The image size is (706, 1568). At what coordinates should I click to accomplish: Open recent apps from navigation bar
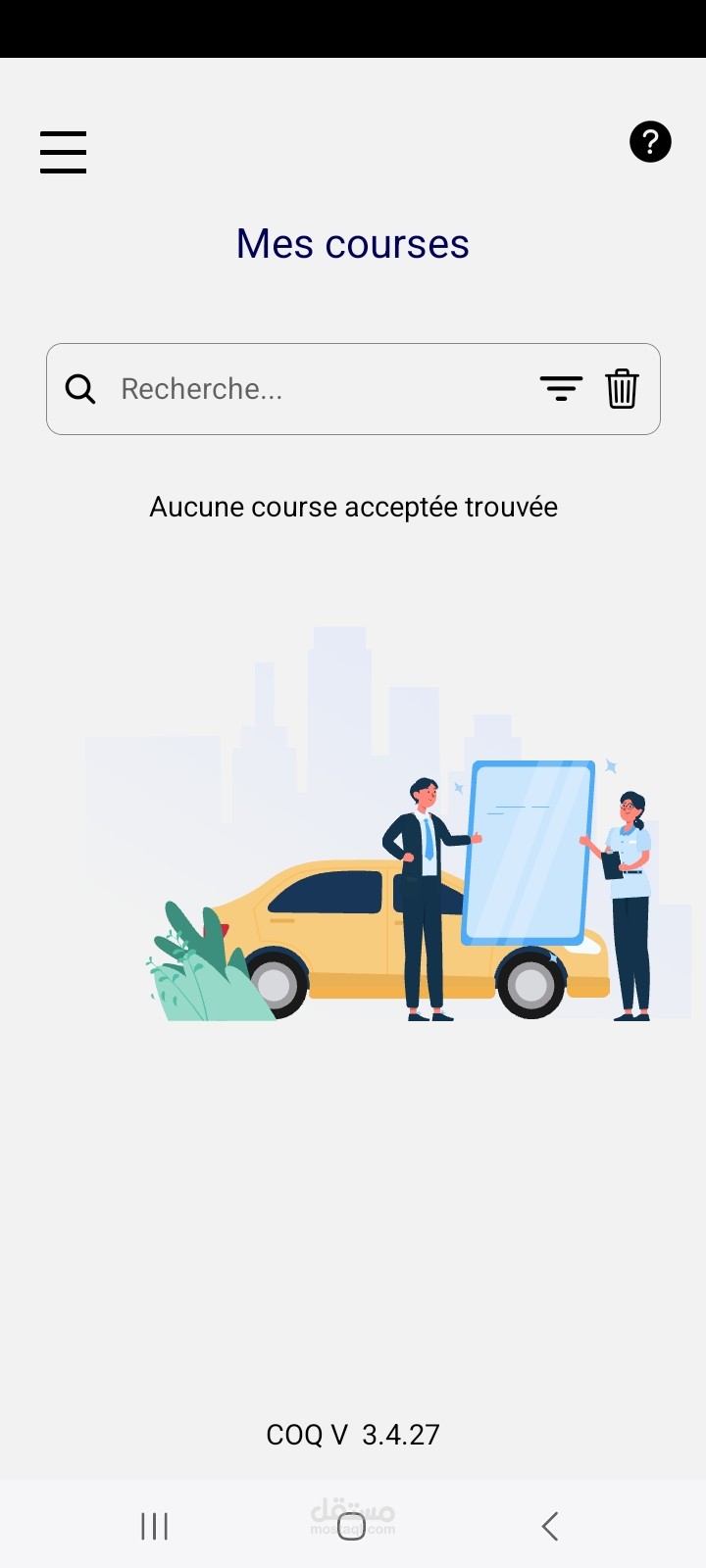point(155,1526)
